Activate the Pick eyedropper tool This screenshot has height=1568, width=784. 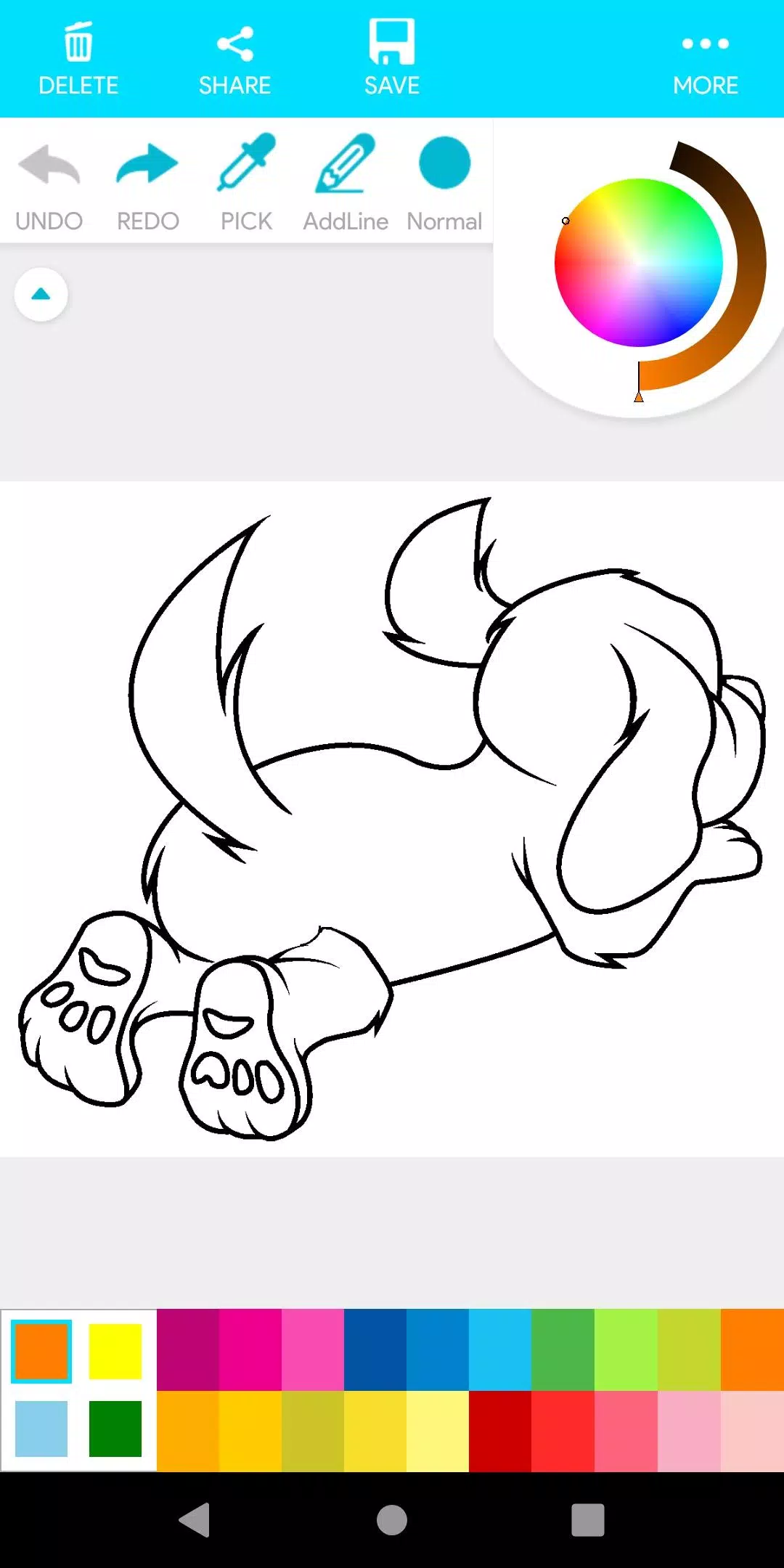pyautogui.click(x=246, y=181)
